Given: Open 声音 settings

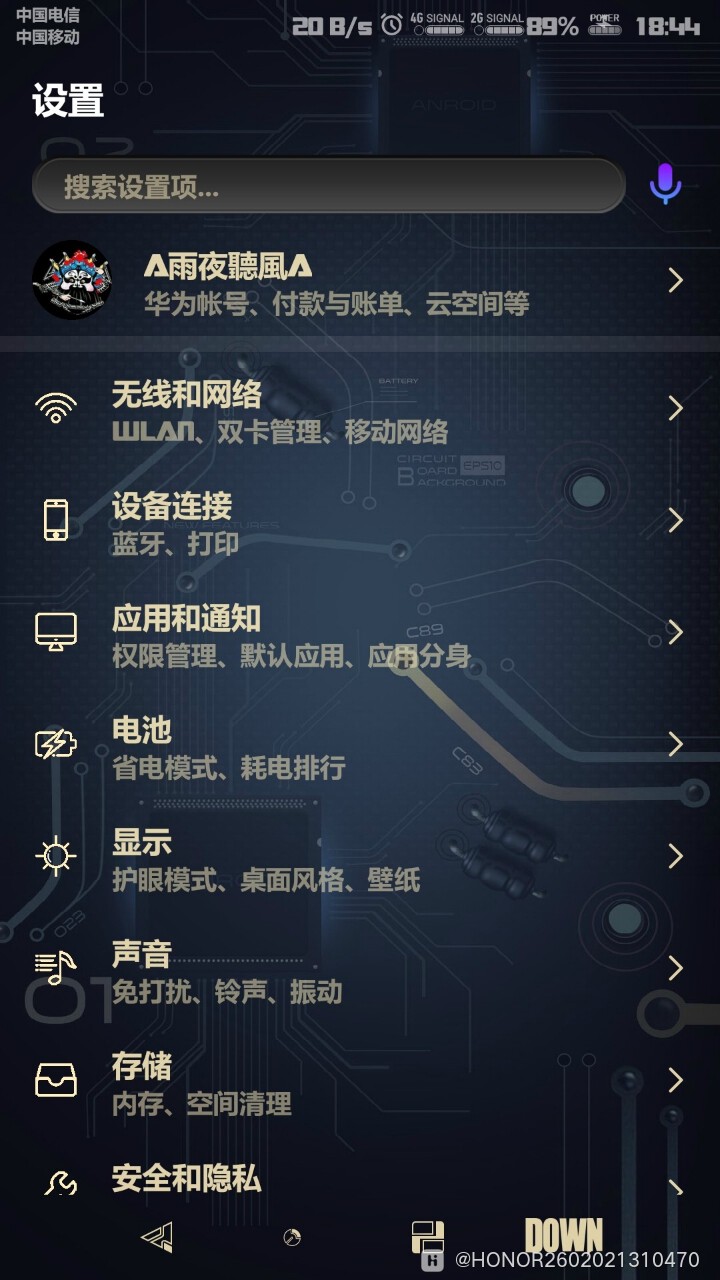Looking at the screenshot, I should click(x=360, y=968).
